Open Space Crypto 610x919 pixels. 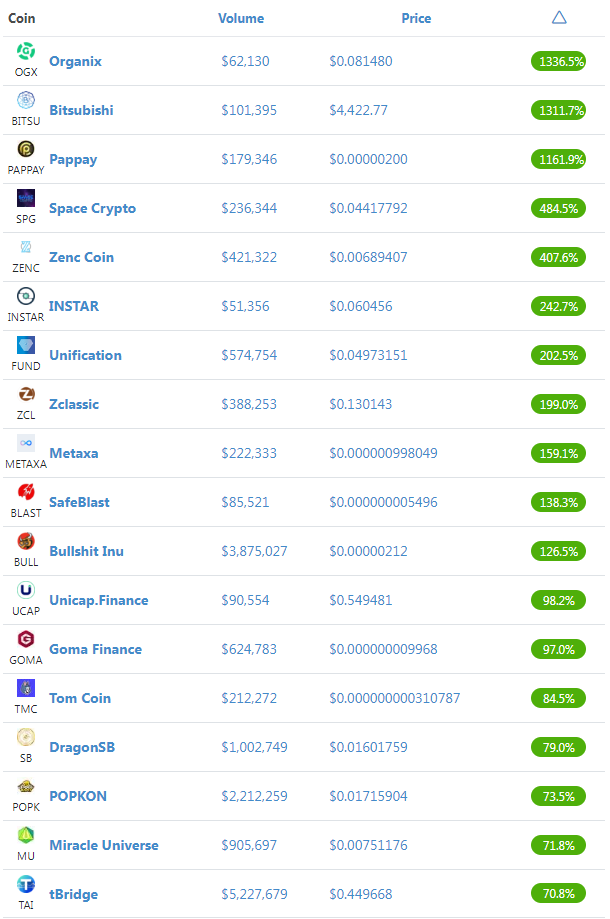[x=93, y=209]
